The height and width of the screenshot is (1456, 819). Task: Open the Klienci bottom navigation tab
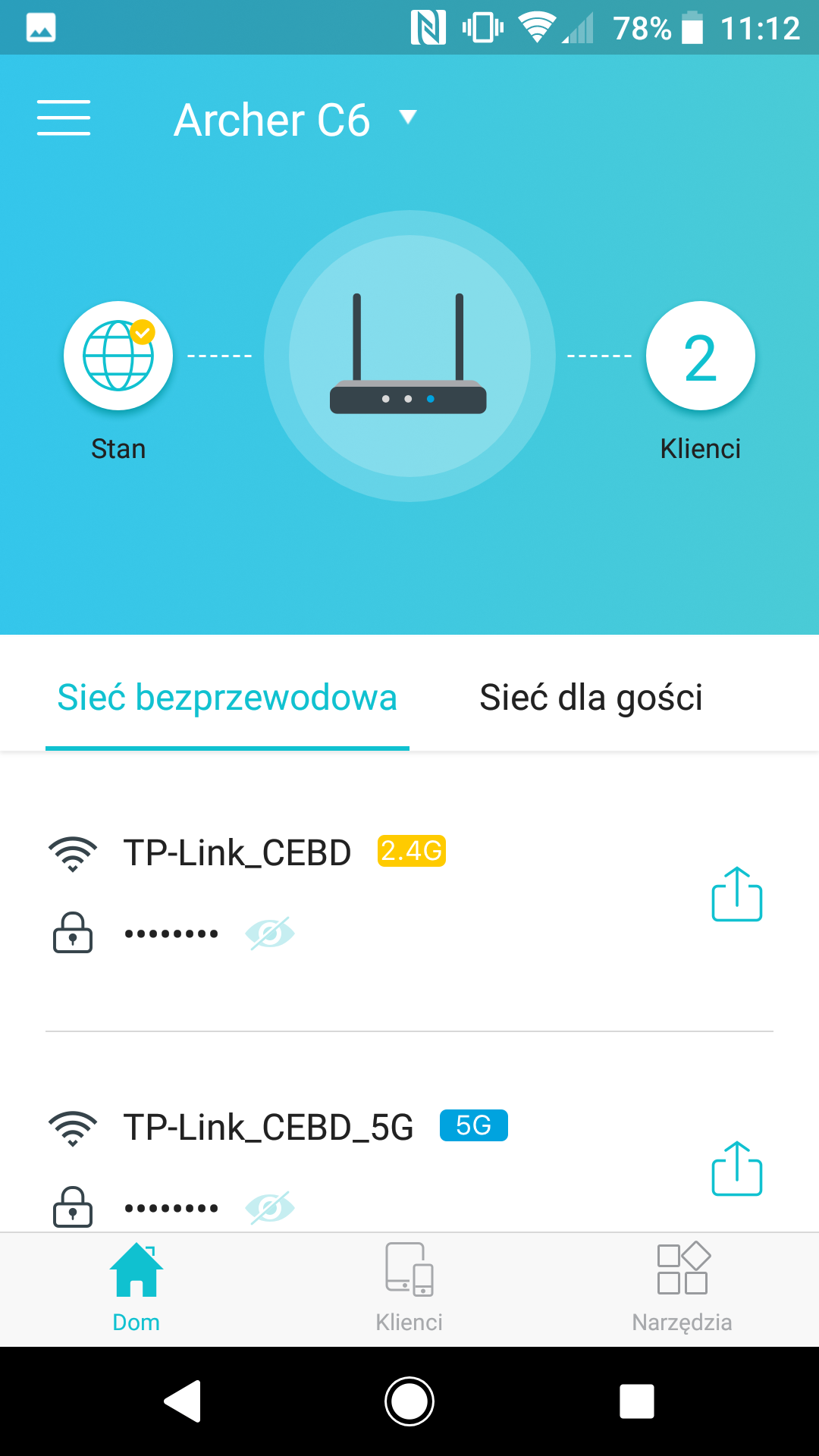[409, 1288]
